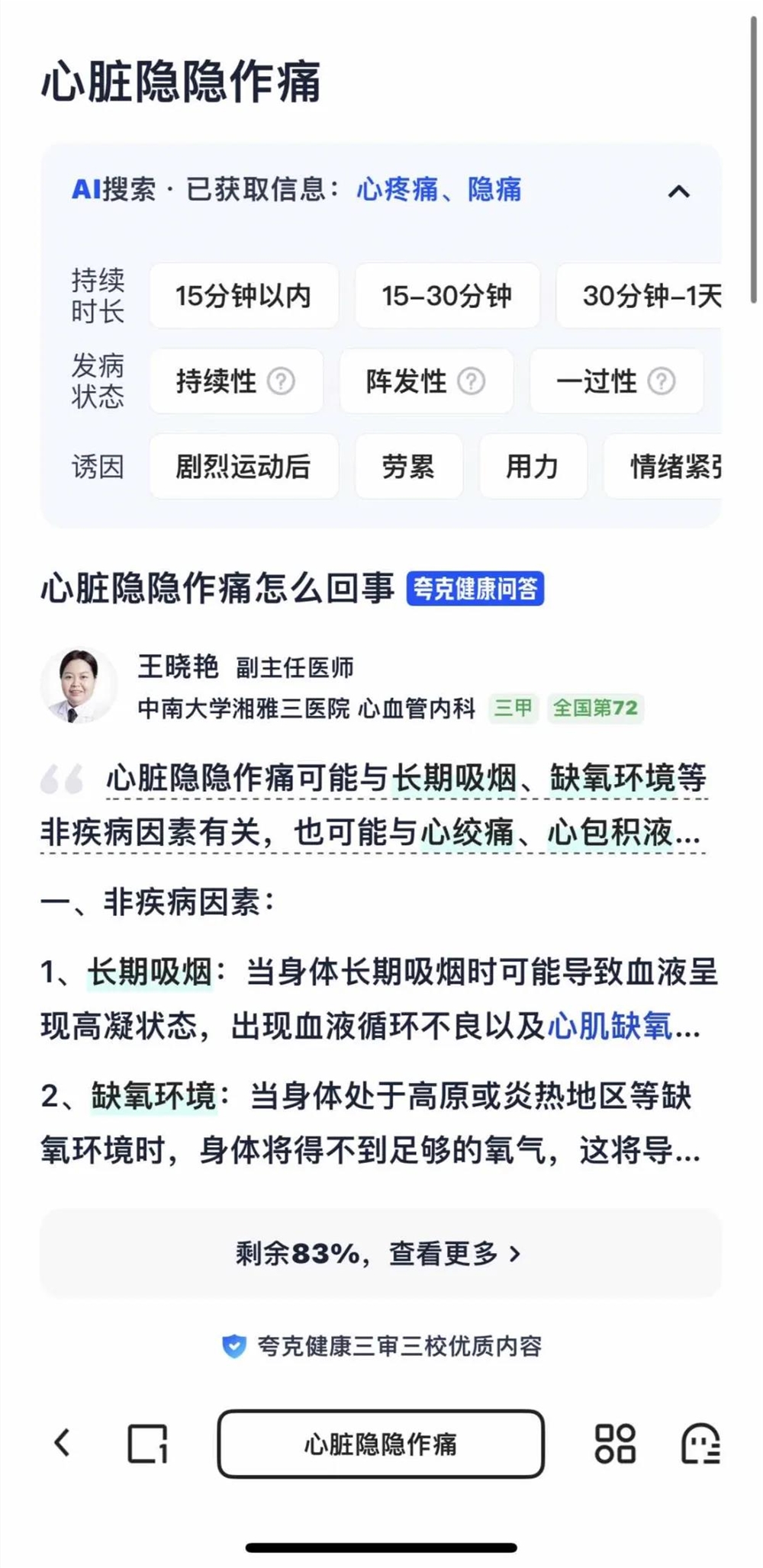Select the 15分钟以内 duration filter
The image size is (763, 1568).
244,297
